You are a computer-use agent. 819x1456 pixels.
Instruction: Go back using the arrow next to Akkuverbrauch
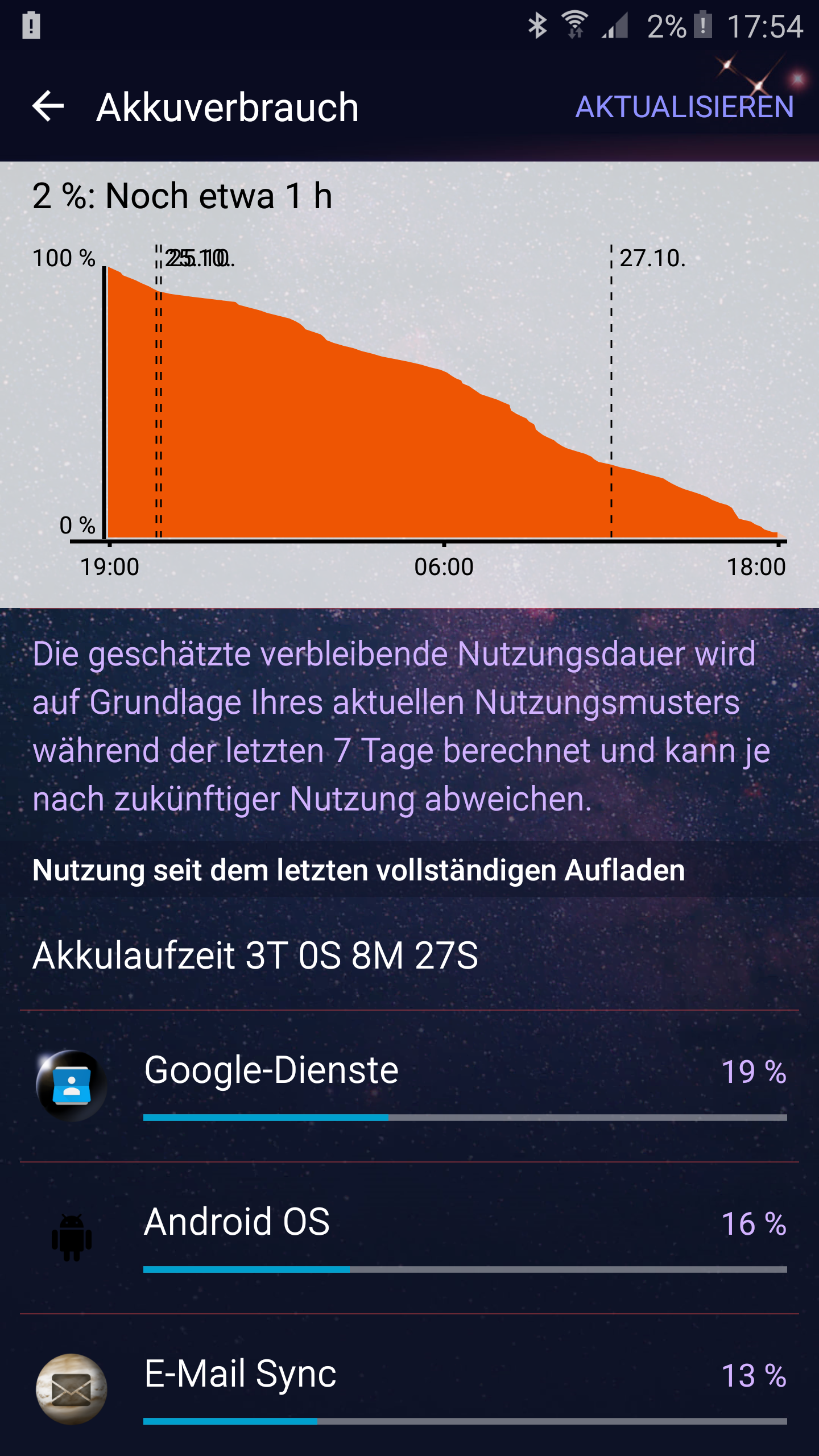[x=48, y=106]
